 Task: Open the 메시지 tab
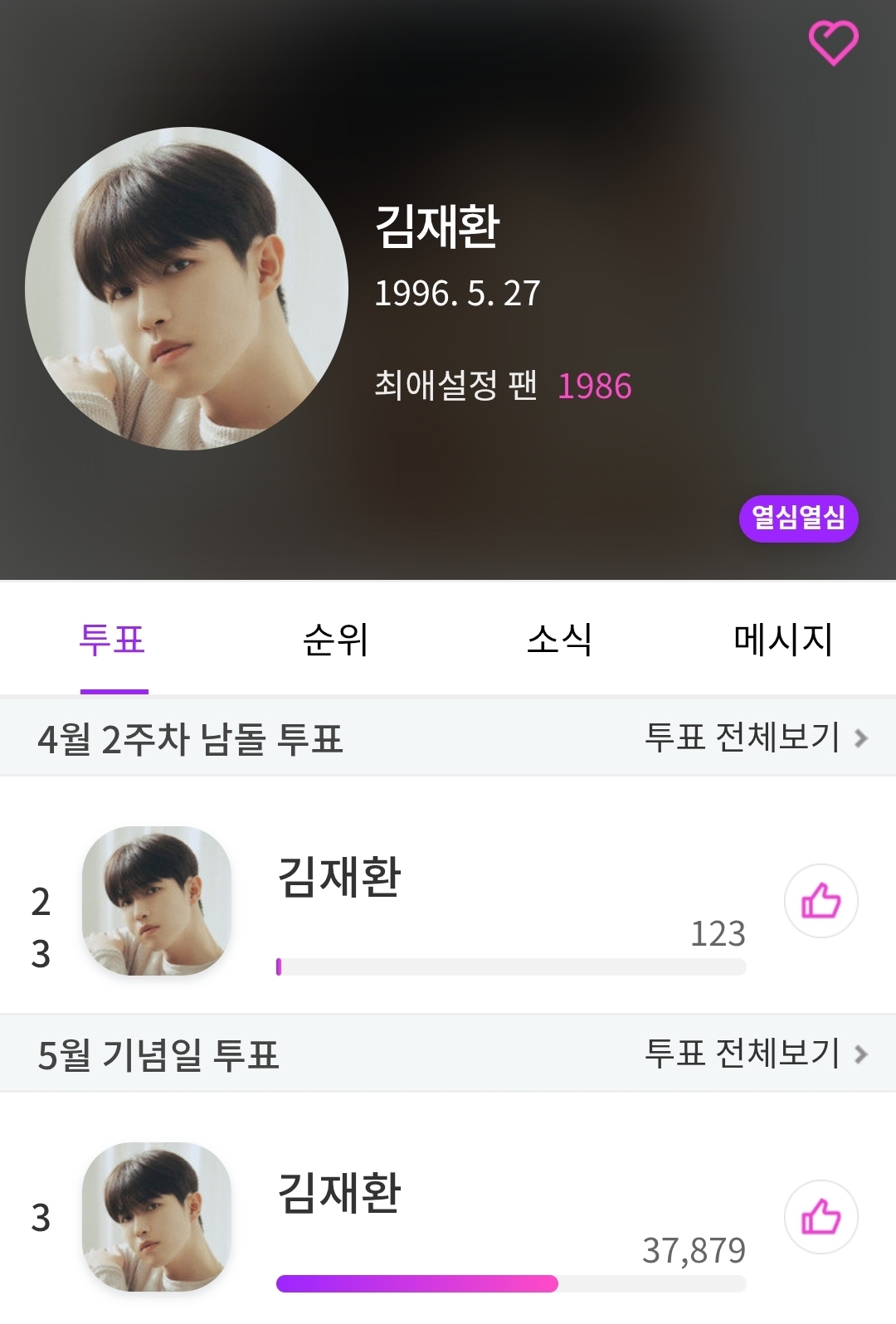782,640
